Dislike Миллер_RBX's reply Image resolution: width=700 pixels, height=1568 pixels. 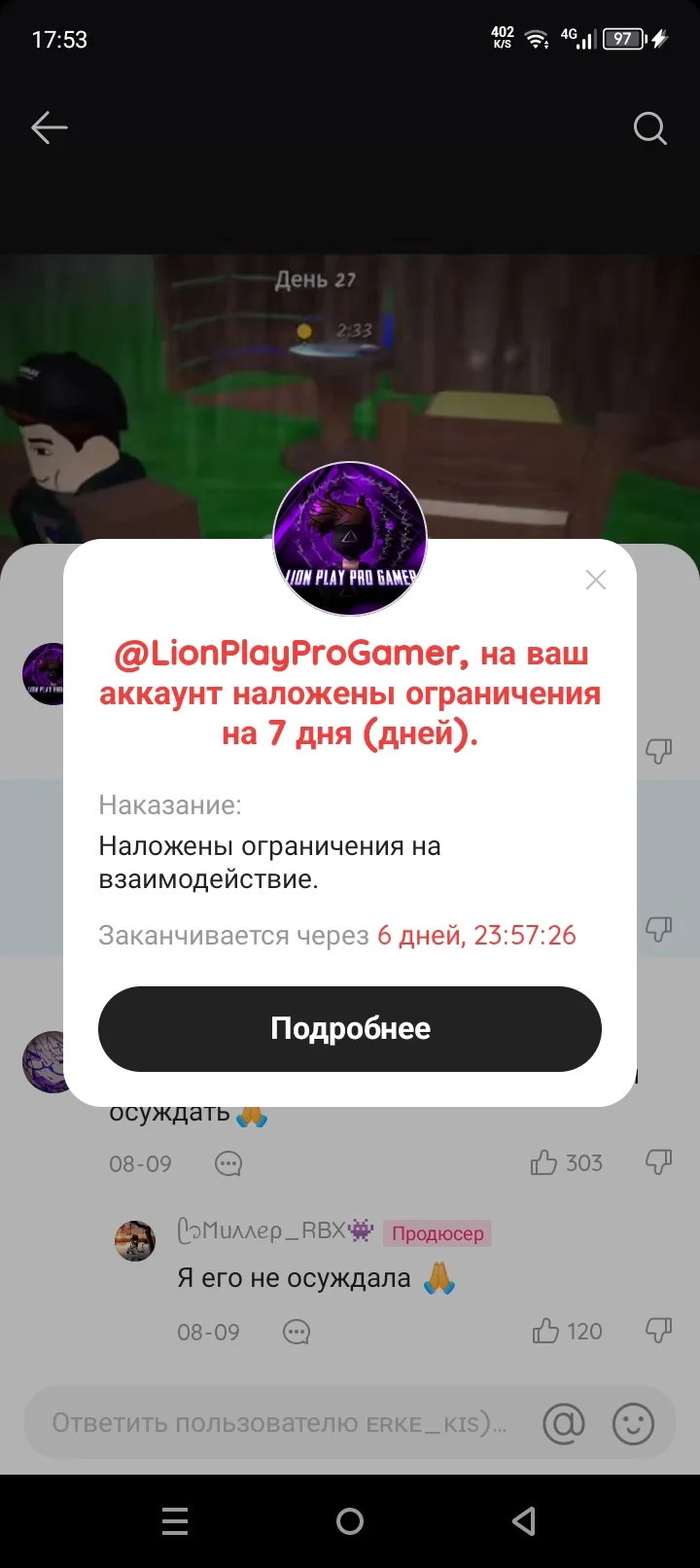pyautogui.click(x=659, y=1331)
